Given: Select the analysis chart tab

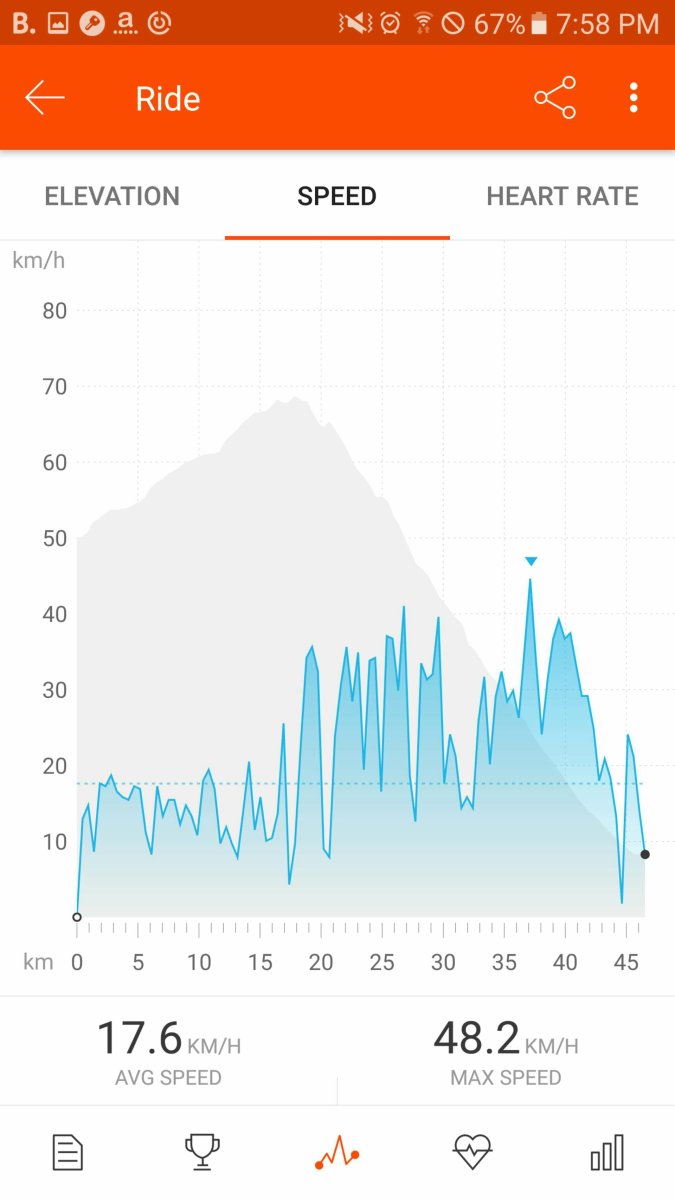Looking at the screenshot, I should coord(337,1152).
